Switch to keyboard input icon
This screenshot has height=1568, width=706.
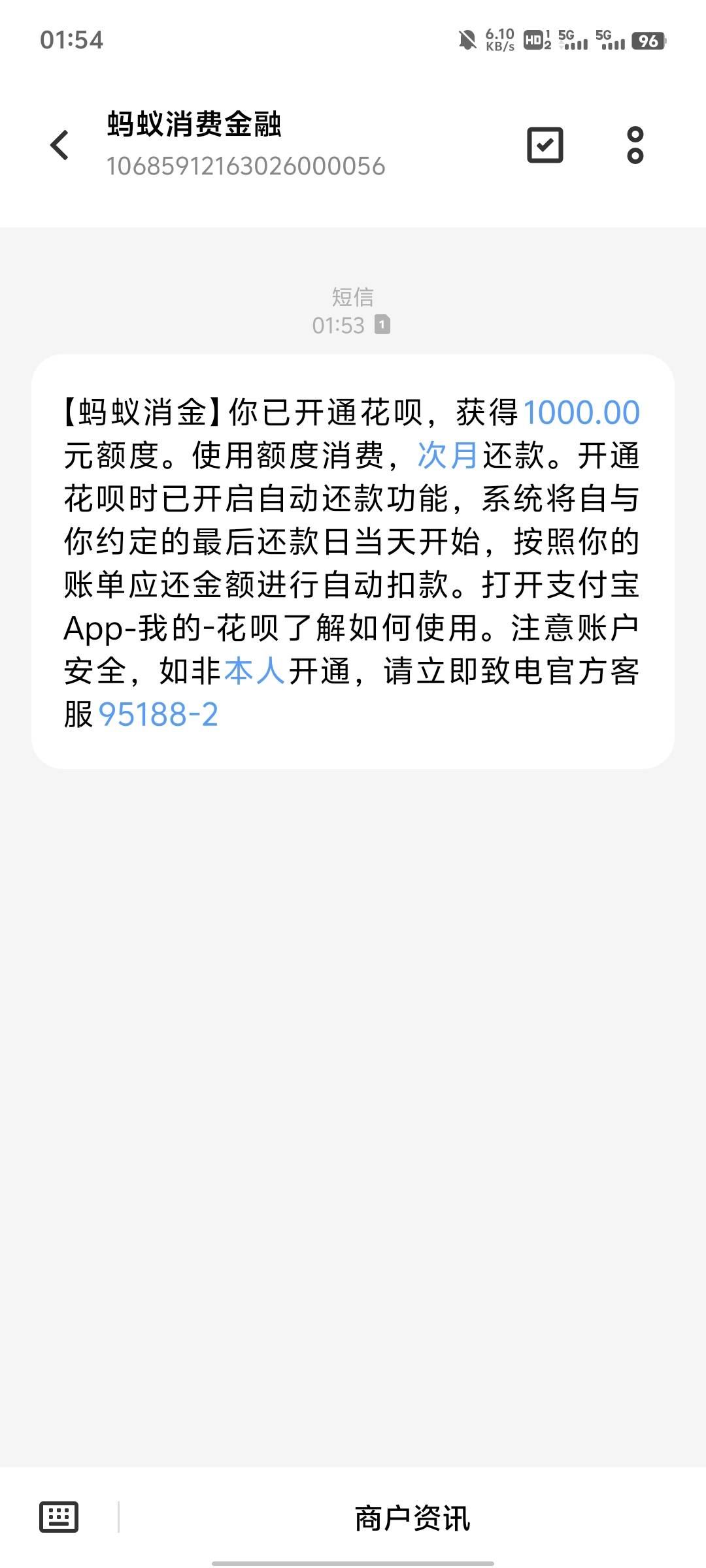click(x=59, y=1517)
